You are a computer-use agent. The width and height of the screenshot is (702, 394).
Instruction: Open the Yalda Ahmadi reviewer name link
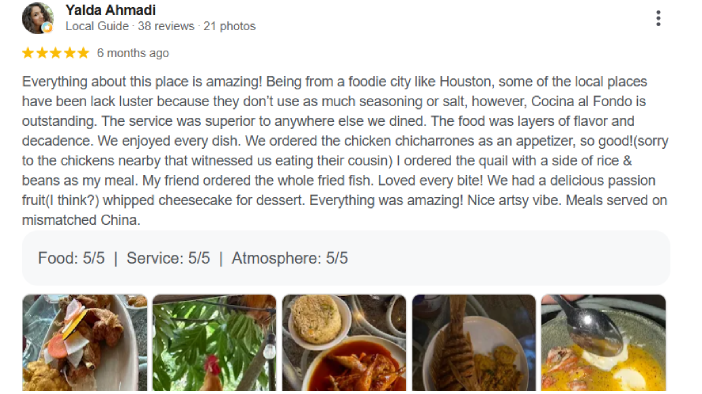tap(111, 10)
